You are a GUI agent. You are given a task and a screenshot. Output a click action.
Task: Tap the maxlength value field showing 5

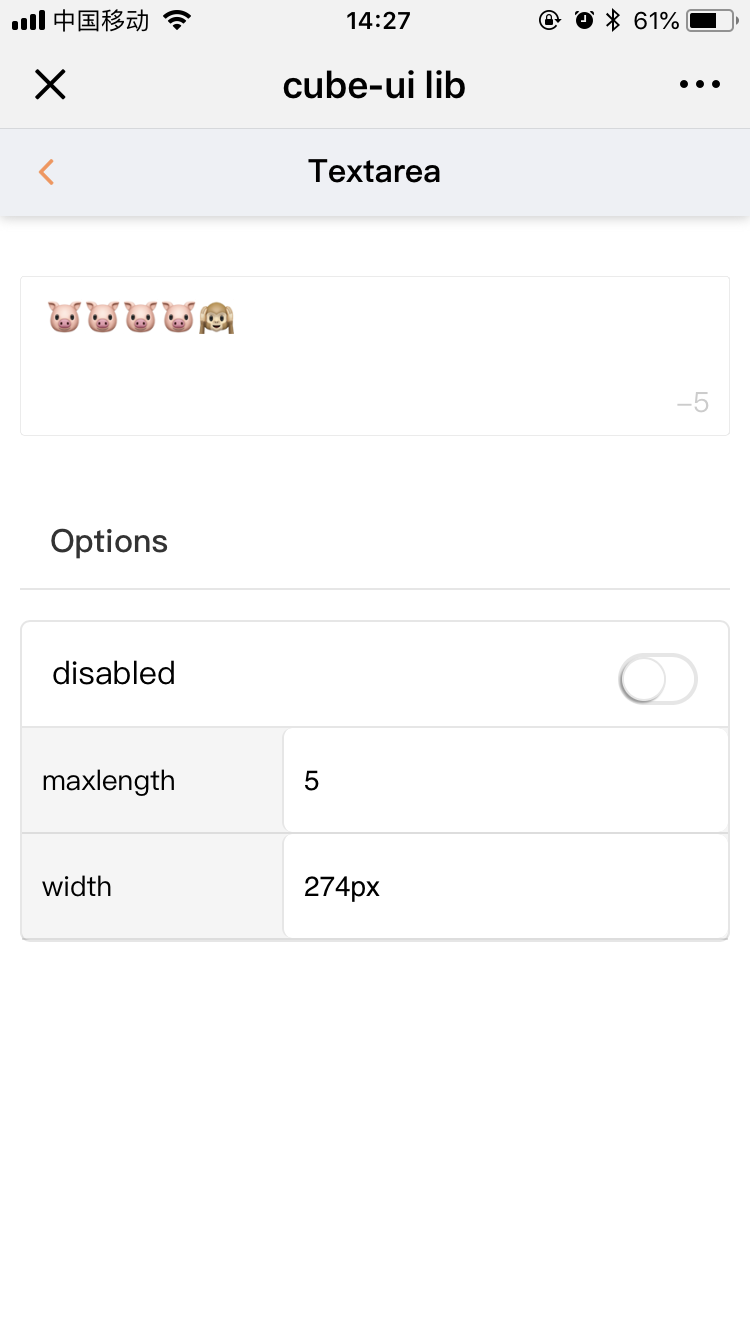[505, 780]
